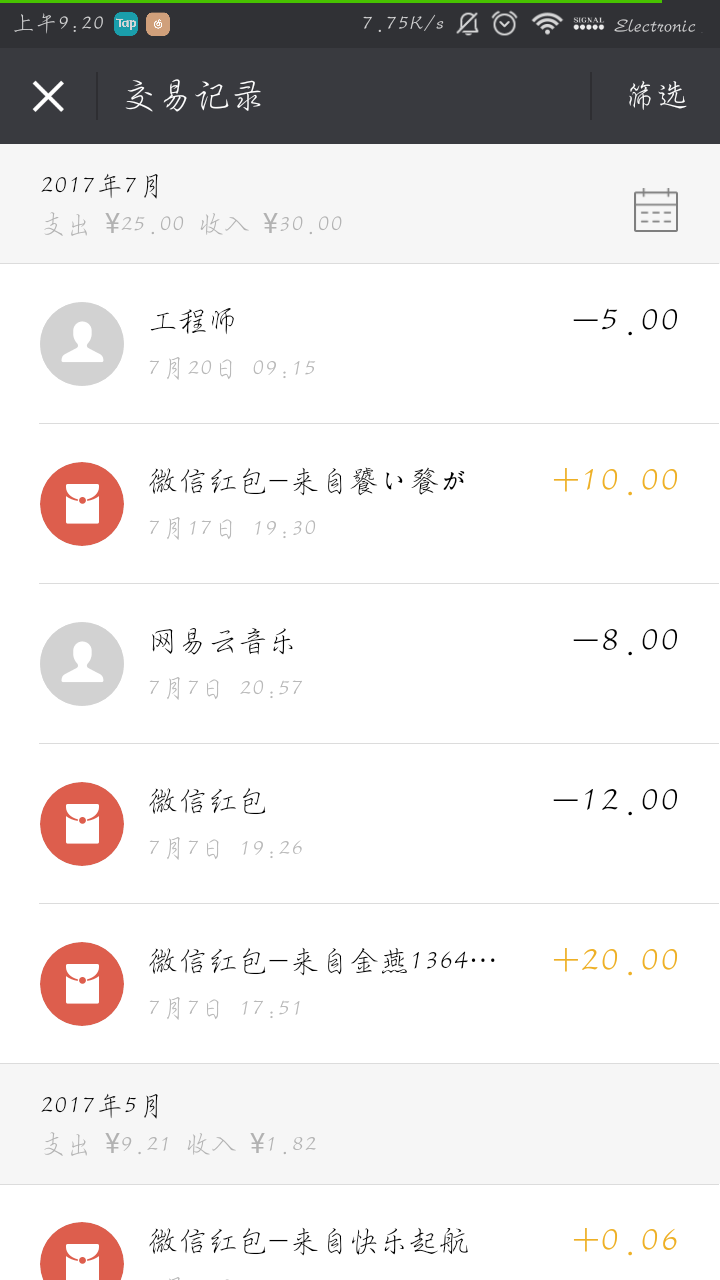
Task: Open the 筛选 filter option
Action: (657, 96)
